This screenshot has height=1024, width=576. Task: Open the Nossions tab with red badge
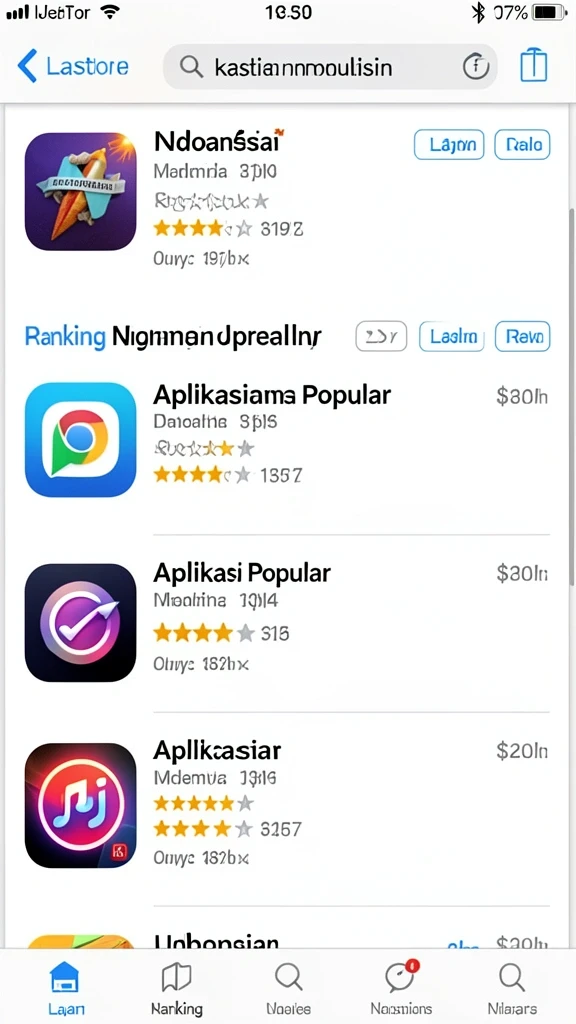(x=401, y=987)
